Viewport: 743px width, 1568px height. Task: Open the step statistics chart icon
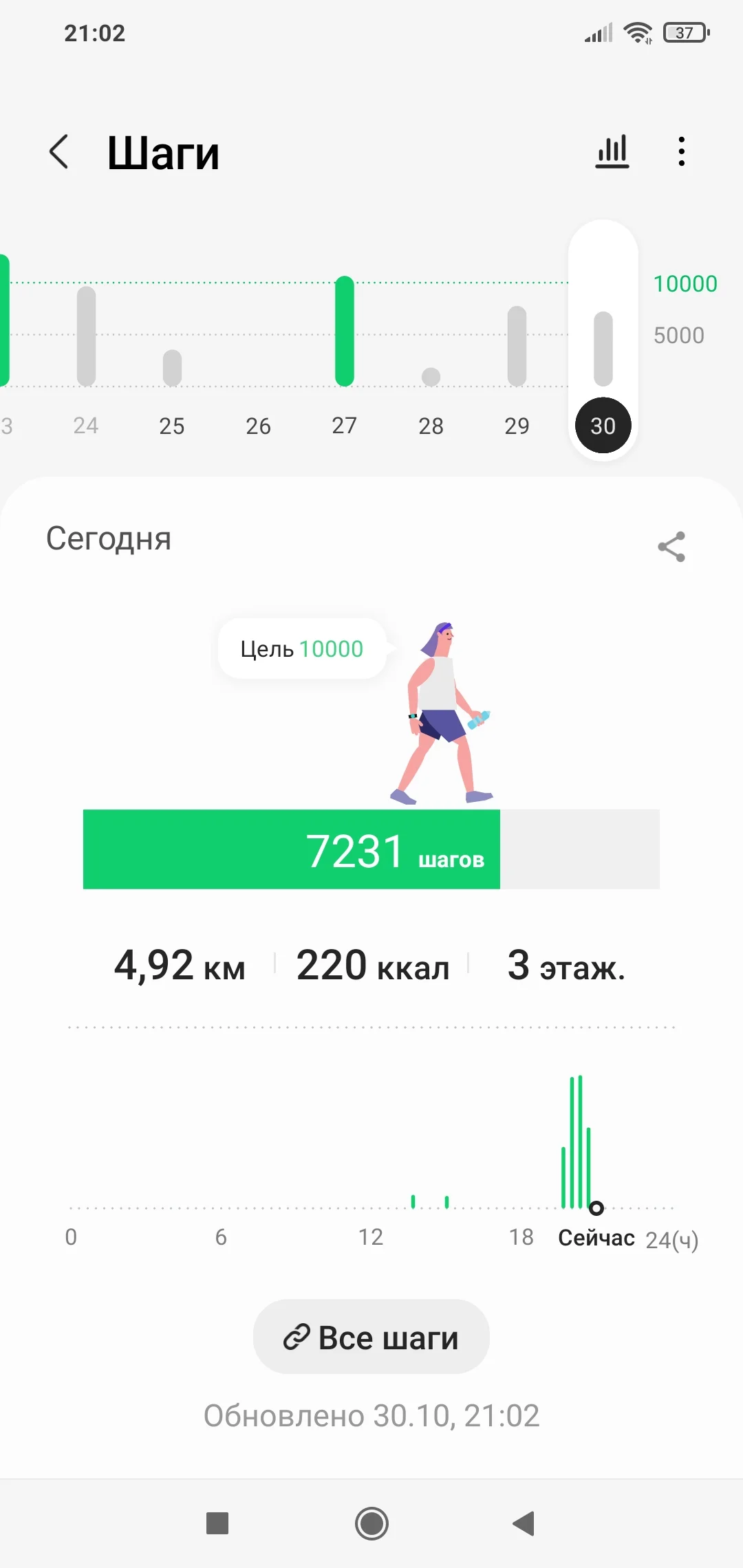612,151
